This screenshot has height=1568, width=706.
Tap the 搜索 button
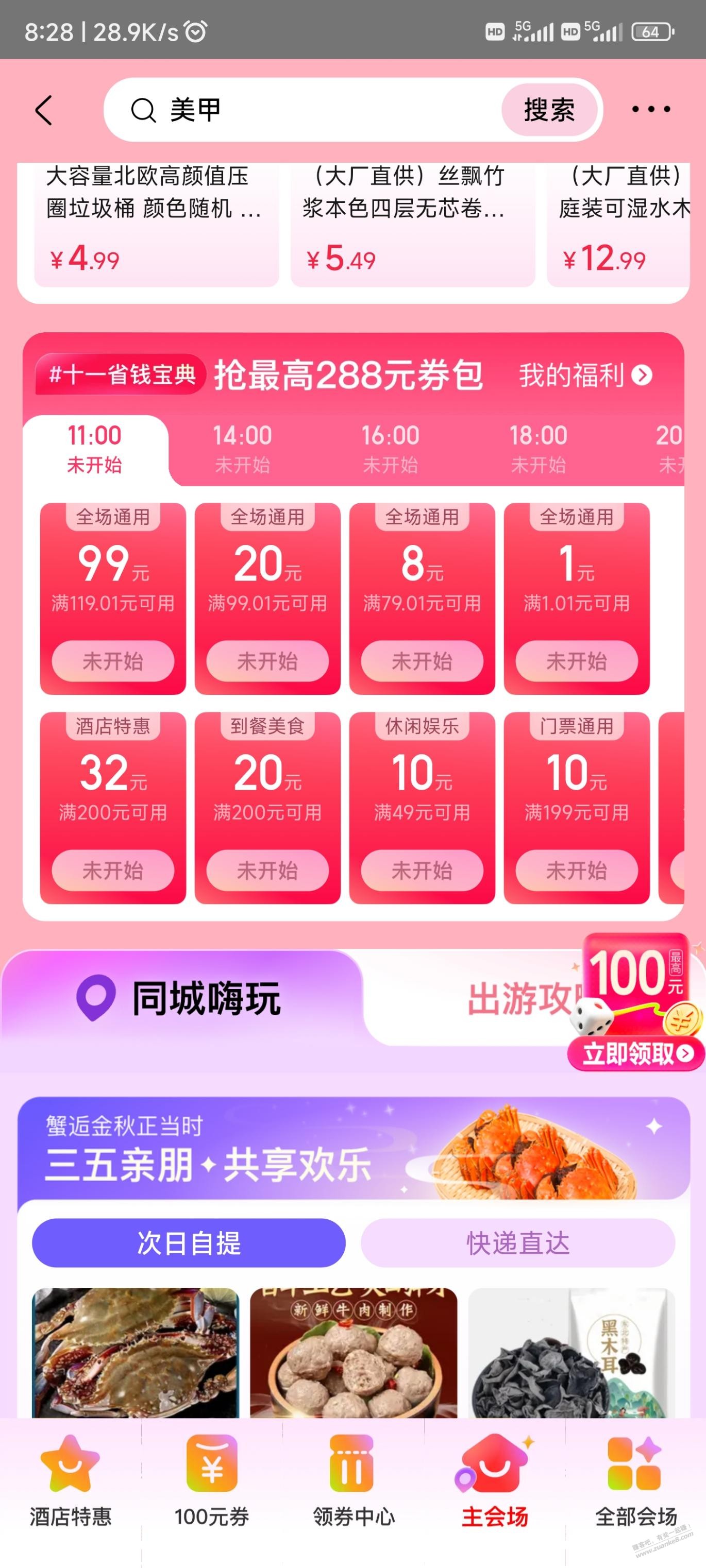pyautogui.click(x=549, y=110)
